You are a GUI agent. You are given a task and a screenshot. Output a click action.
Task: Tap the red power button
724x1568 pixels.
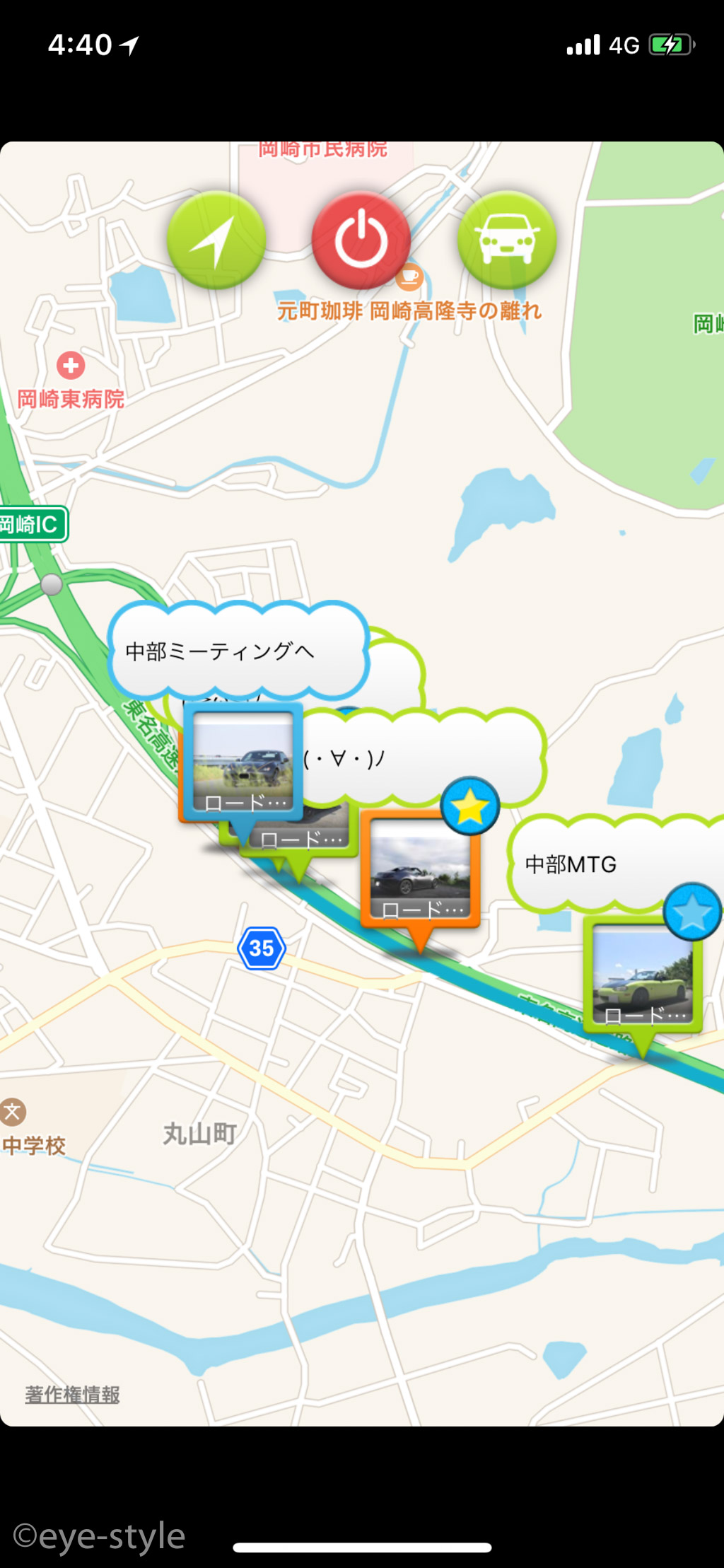pyautogui.click(x=361, y=240)
